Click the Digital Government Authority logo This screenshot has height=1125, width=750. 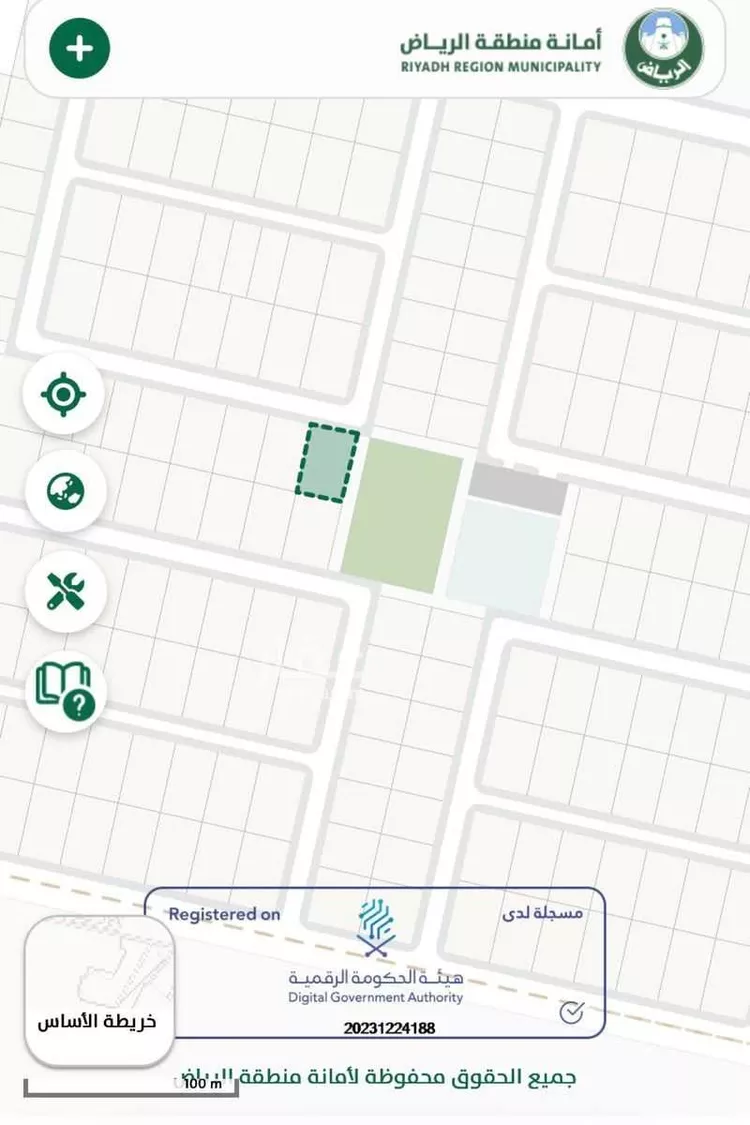[x=375, y=932]
